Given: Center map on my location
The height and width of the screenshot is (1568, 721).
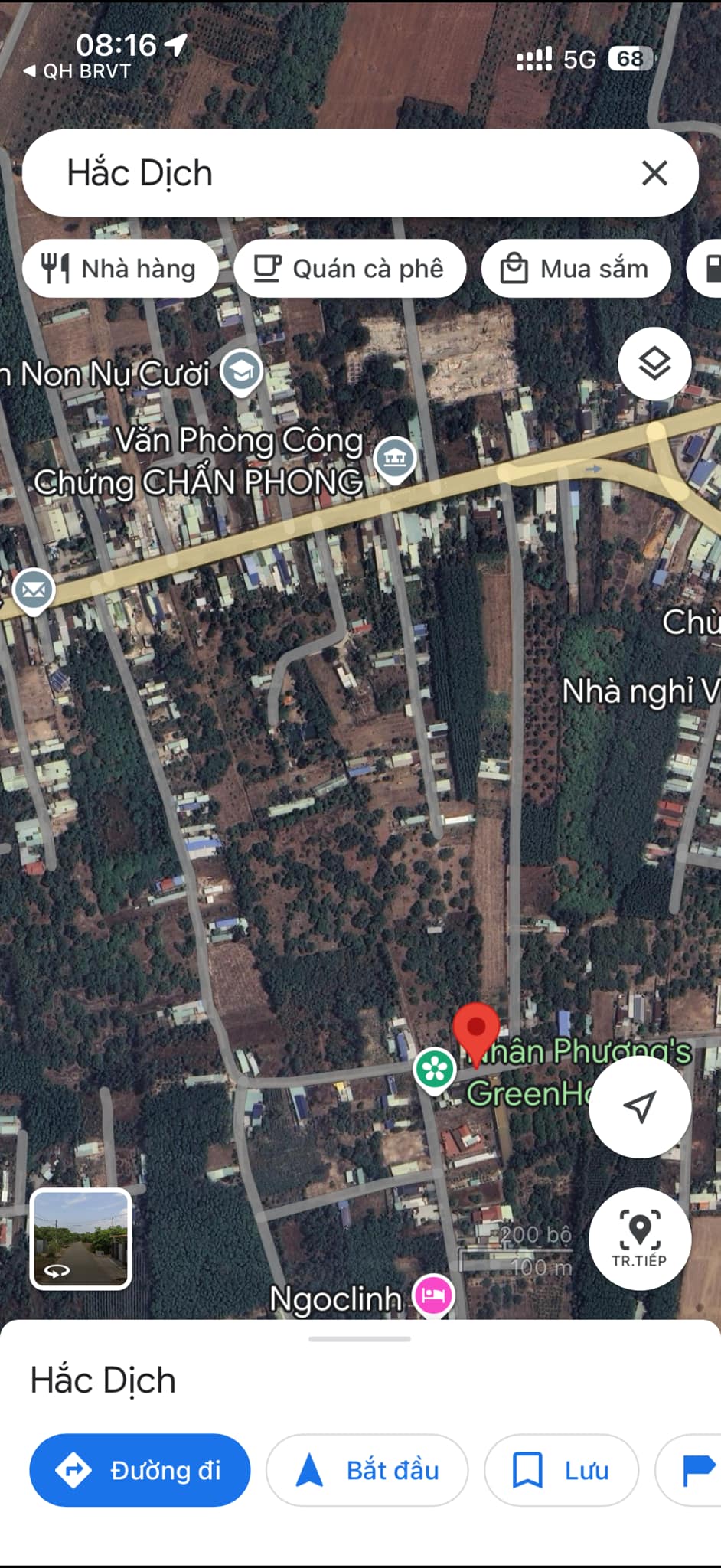Looking at the screenshot, I should [x=640, y=1106].
